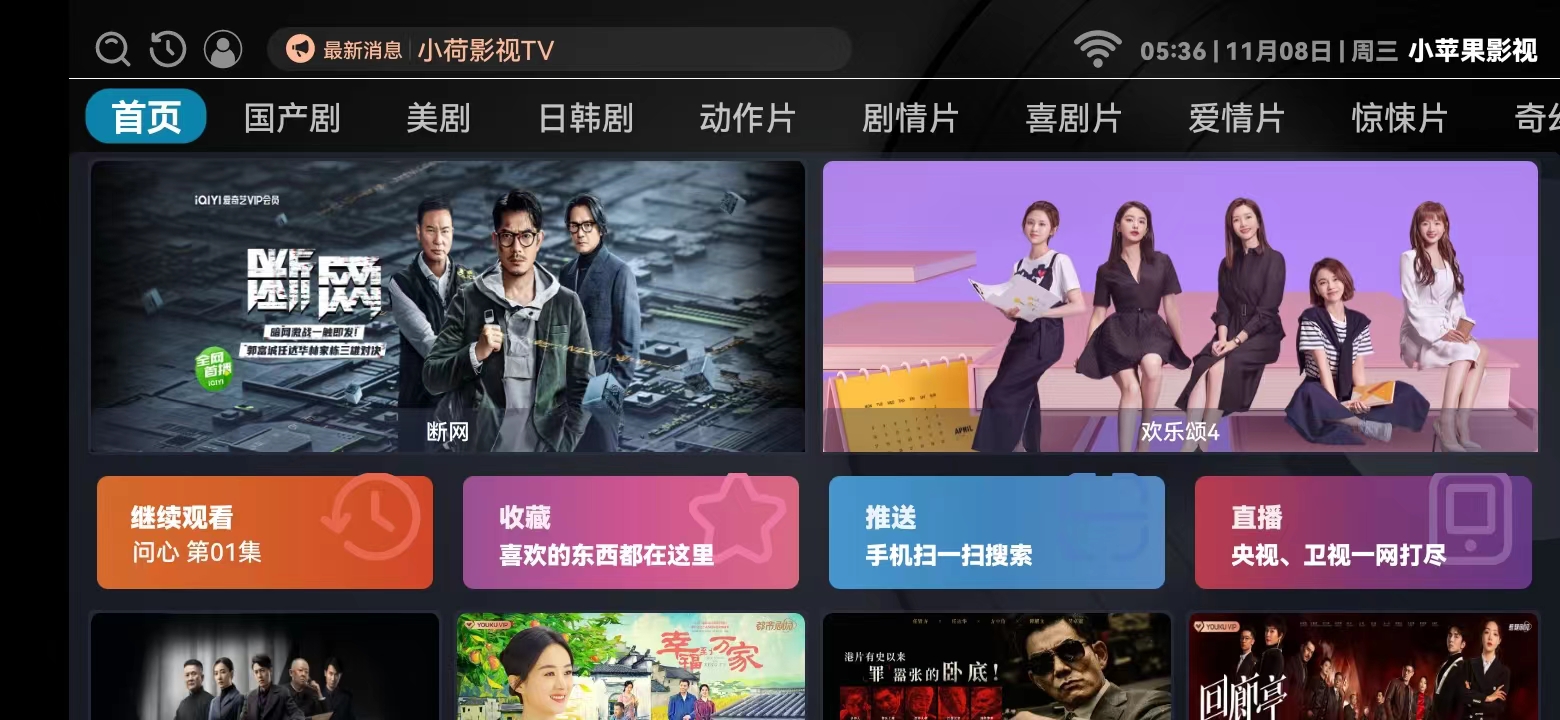The width and height of the screenshot is (1560, 720).
Task: Open the user profile icon
Action: [222, 49]
